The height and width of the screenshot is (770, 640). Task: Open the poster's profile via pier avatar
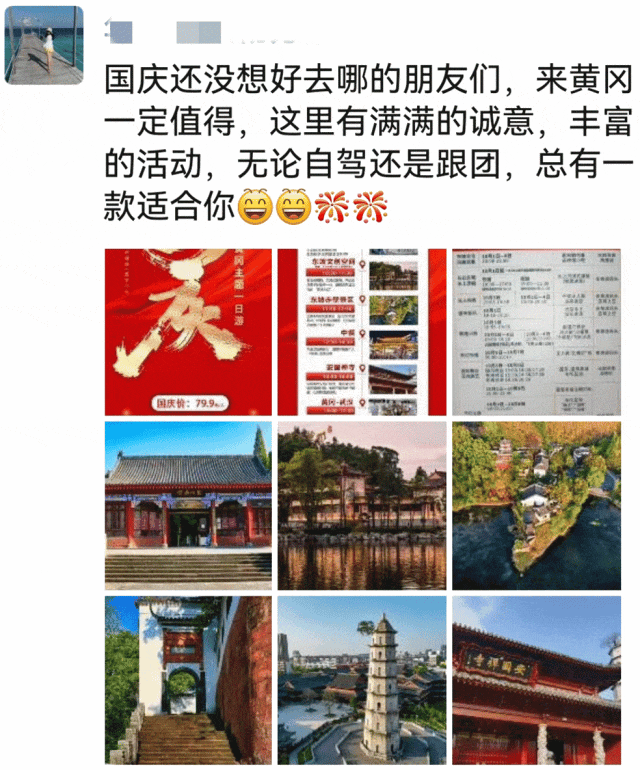click(45, 44)
